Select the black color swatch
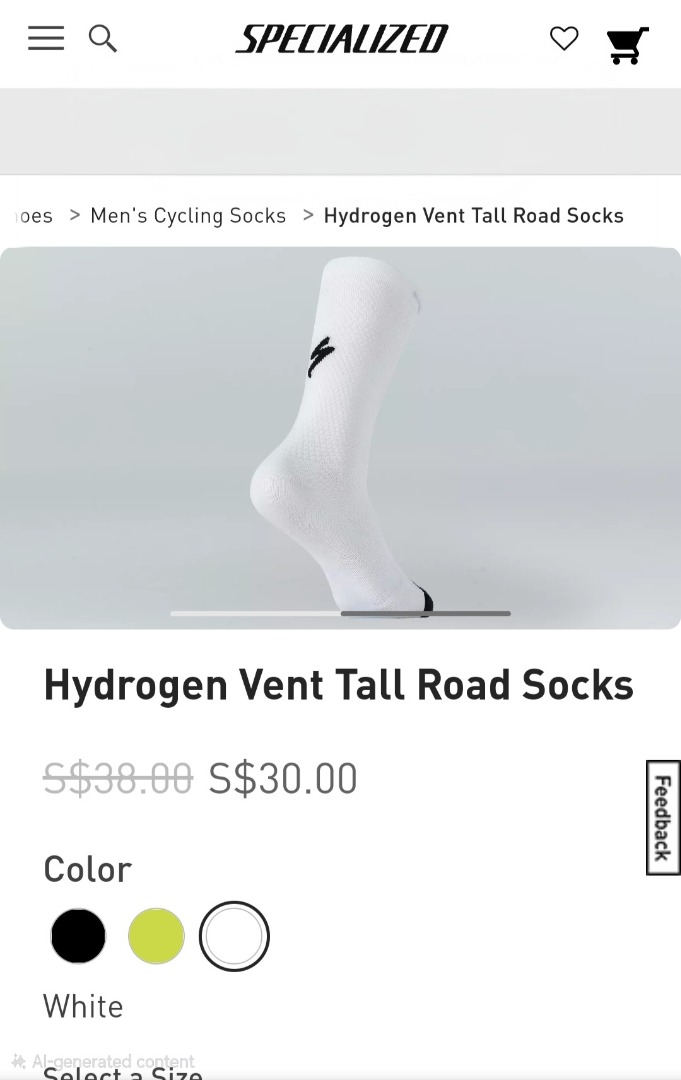Image resolution: width=681 pixels, height=1080 pixels. (78, 936)
